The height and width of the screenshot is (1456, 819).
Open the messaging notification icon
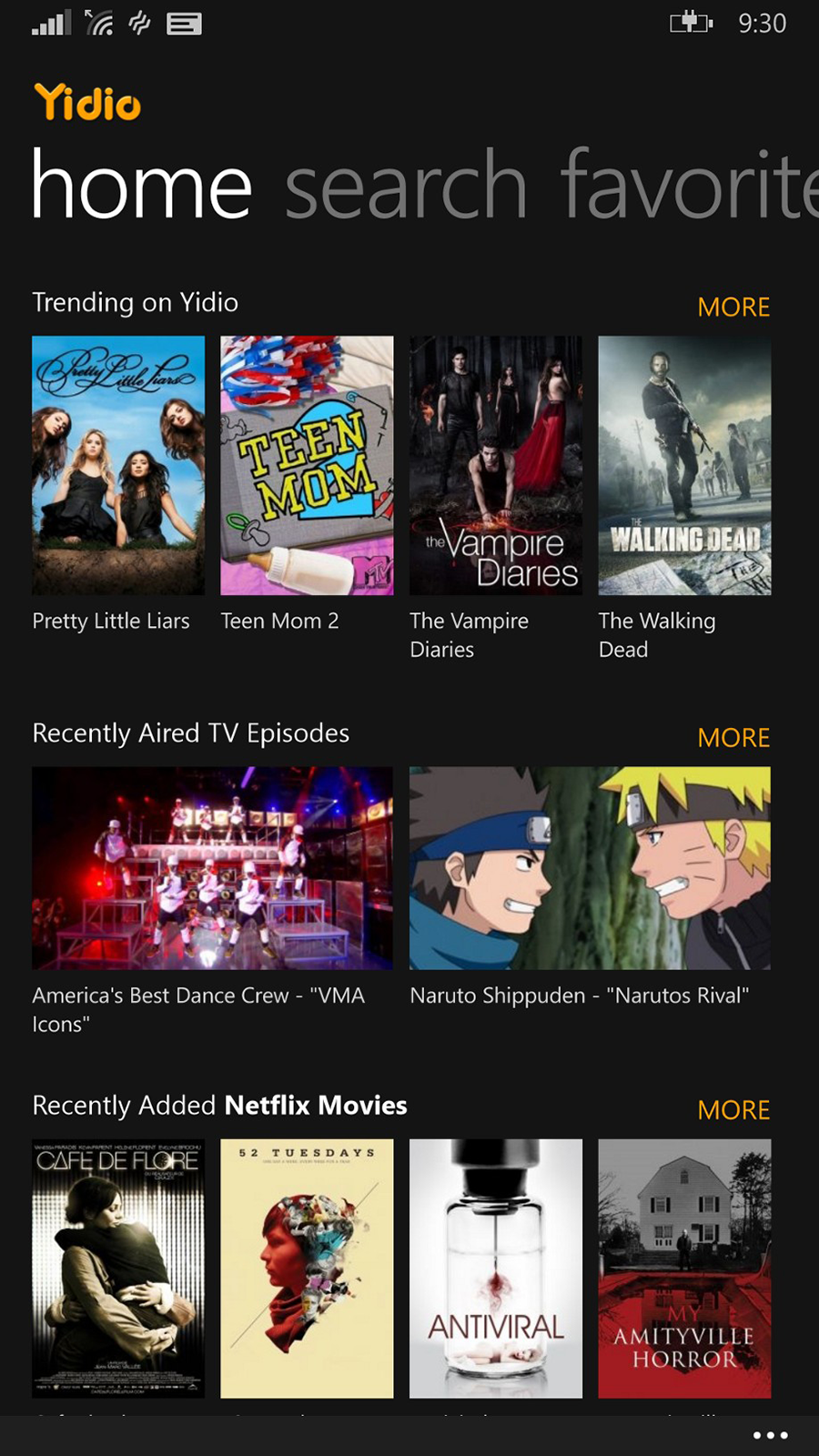pyautogui.click(x=183, y=23)
